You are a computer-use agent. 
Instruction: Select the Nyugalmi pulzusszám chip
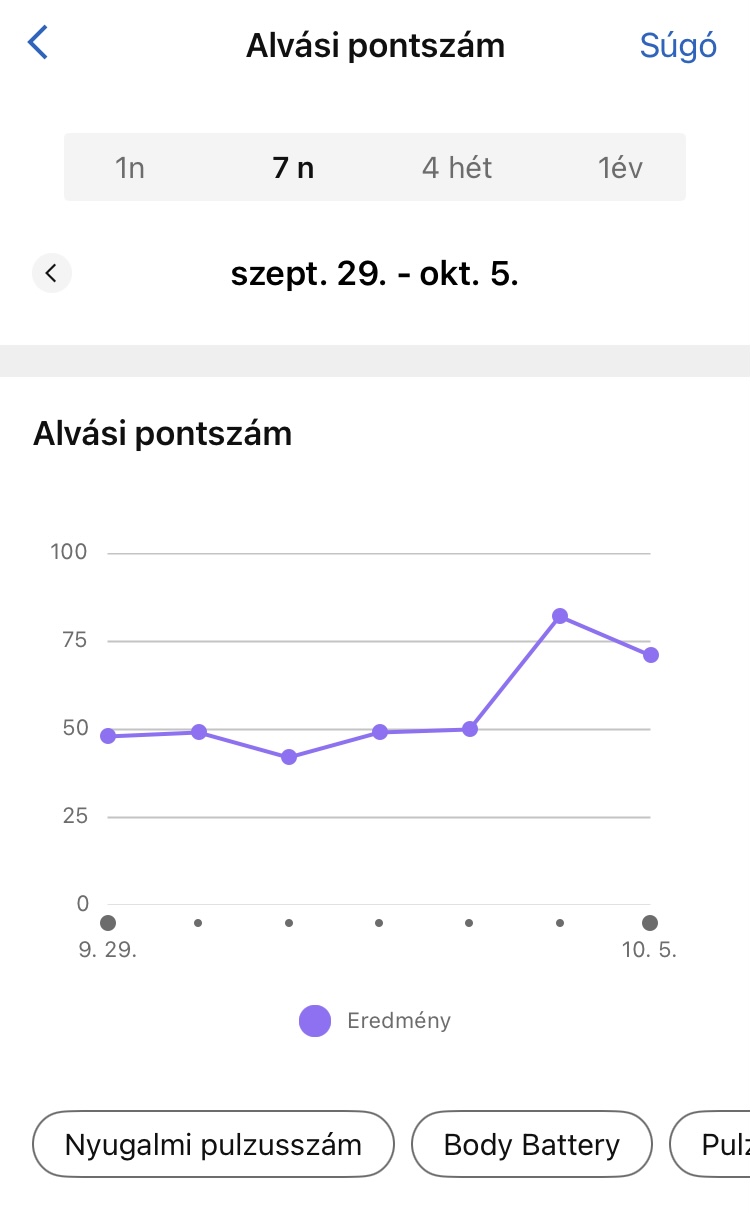coord(213,1144)
